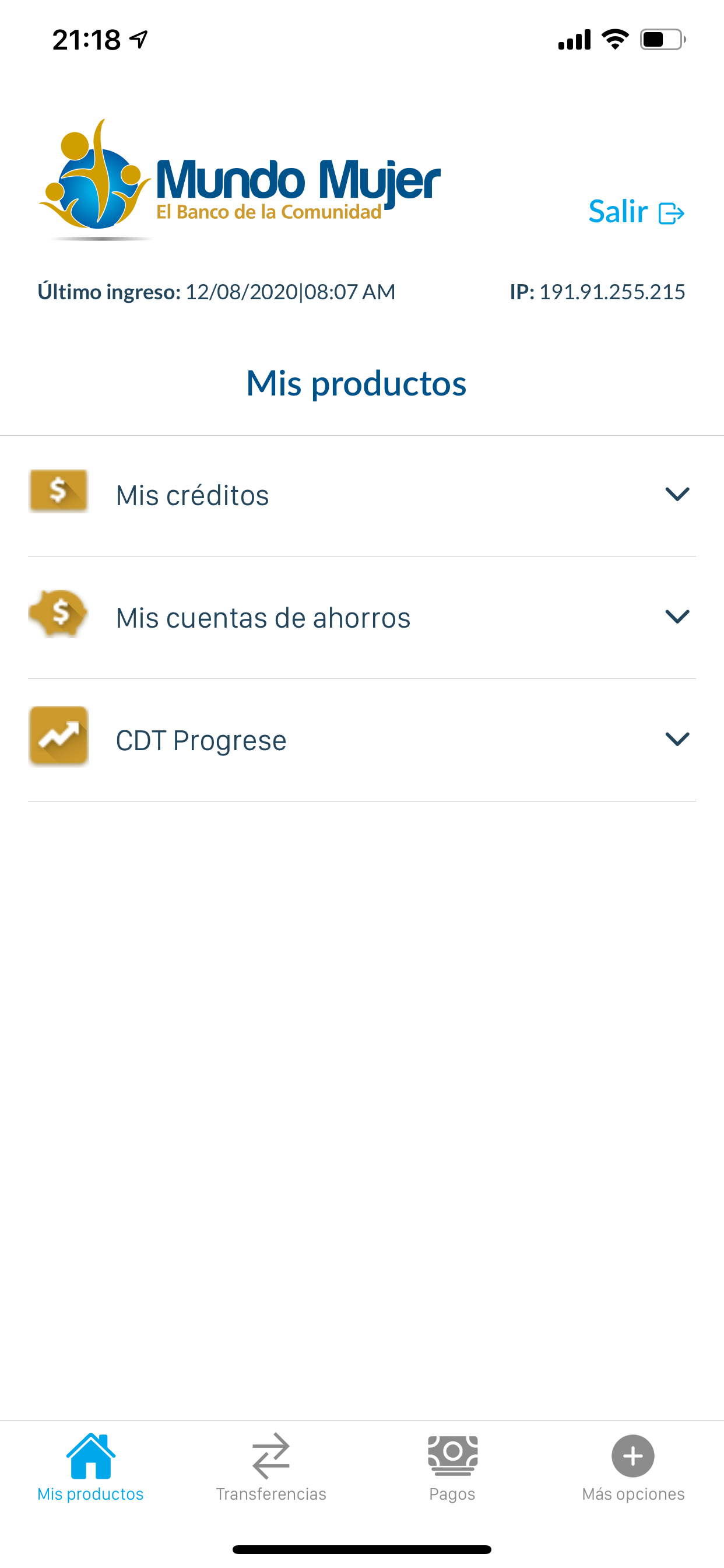The image size is (724, 1568).
Task: Select the Mis créditos dollar icon
Action: (x=58, y=491)
